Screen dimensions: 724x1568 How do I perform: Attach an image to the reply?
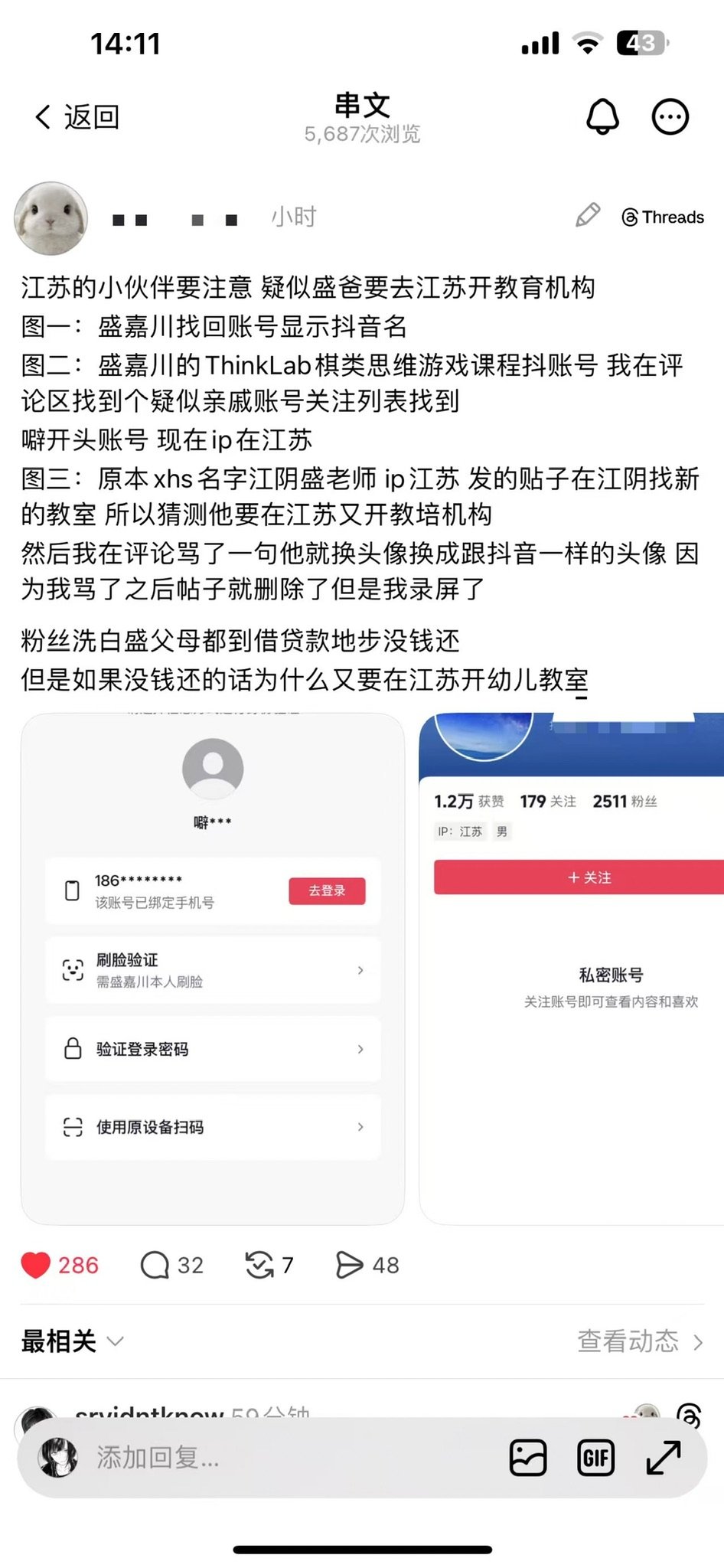click(528, 1457)
